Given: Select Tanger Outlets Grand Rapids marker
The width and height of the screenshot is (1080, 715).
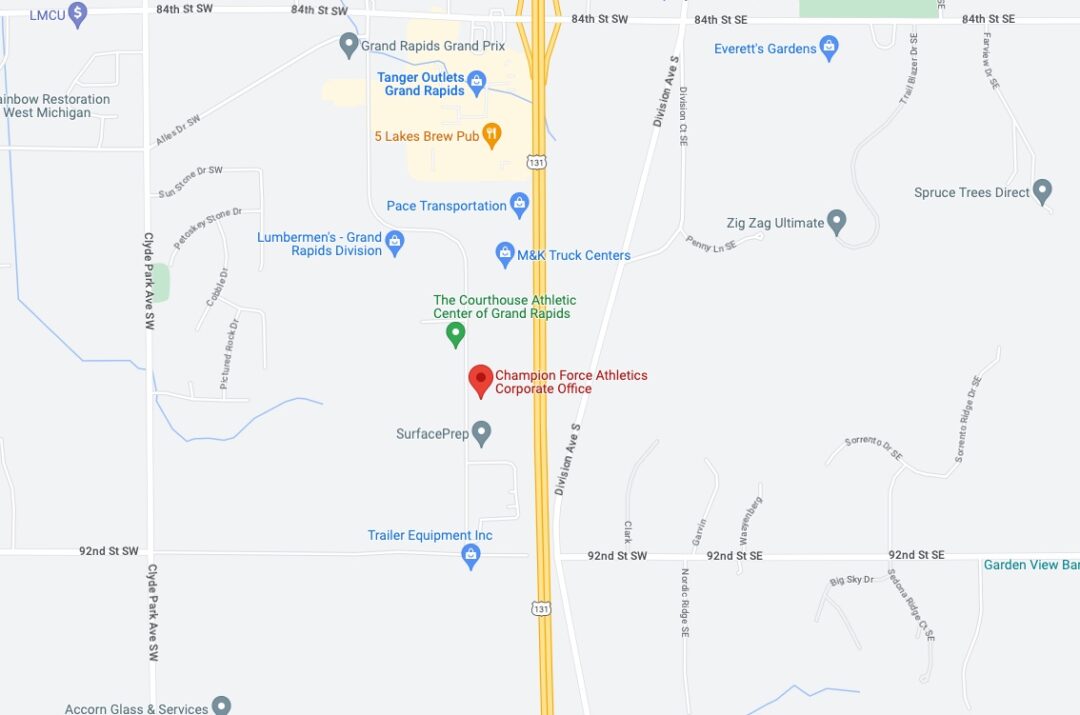Looking at the screenshot, I should point(477,81).
